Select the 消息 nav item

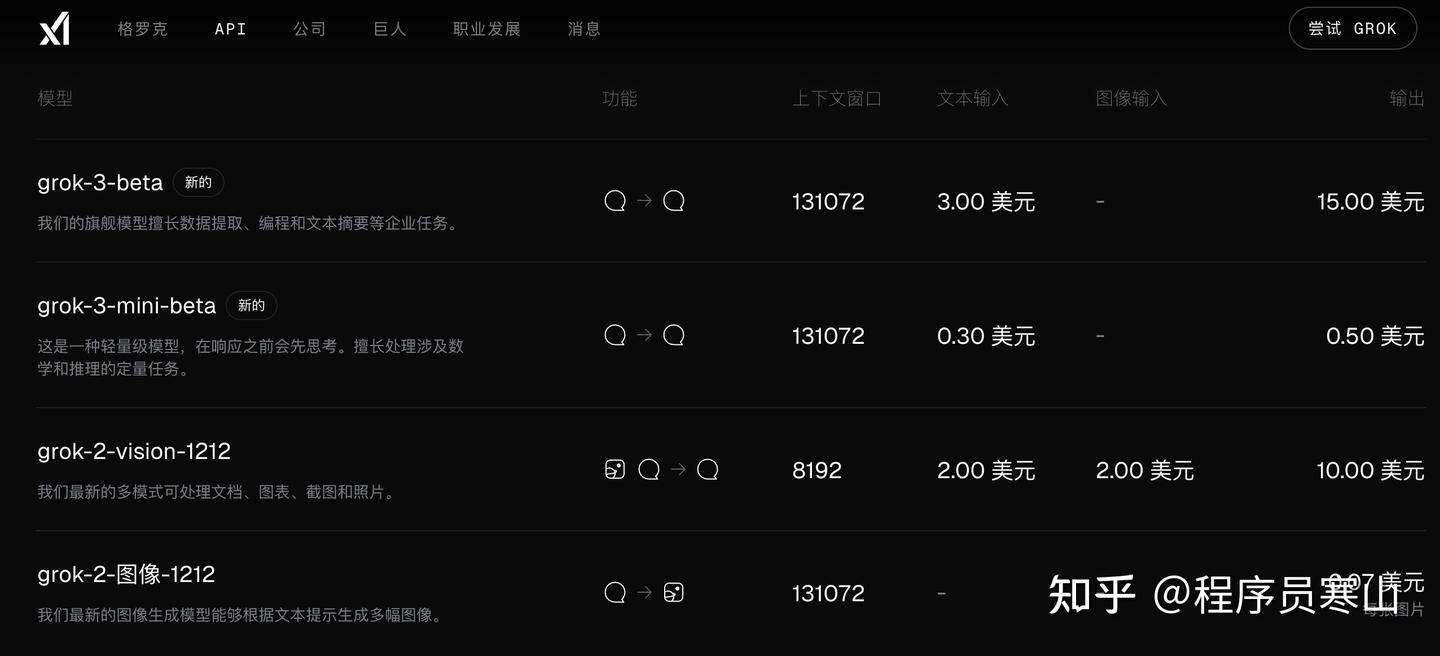pos(584,29)
